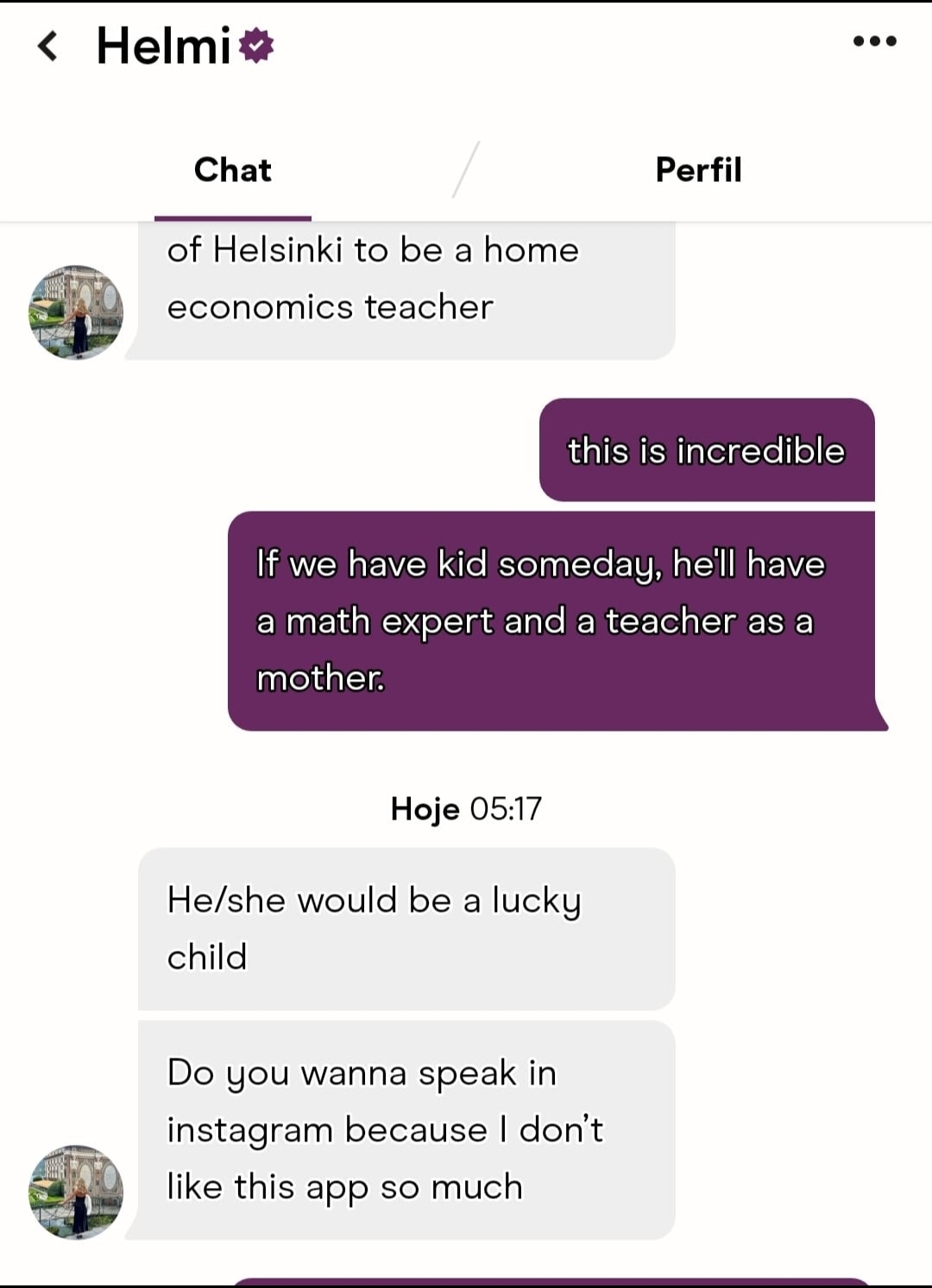Tap Helmi's avatar beside home economics message
The width and height of the screenshot is (932, 1288).
pos(76,311)
